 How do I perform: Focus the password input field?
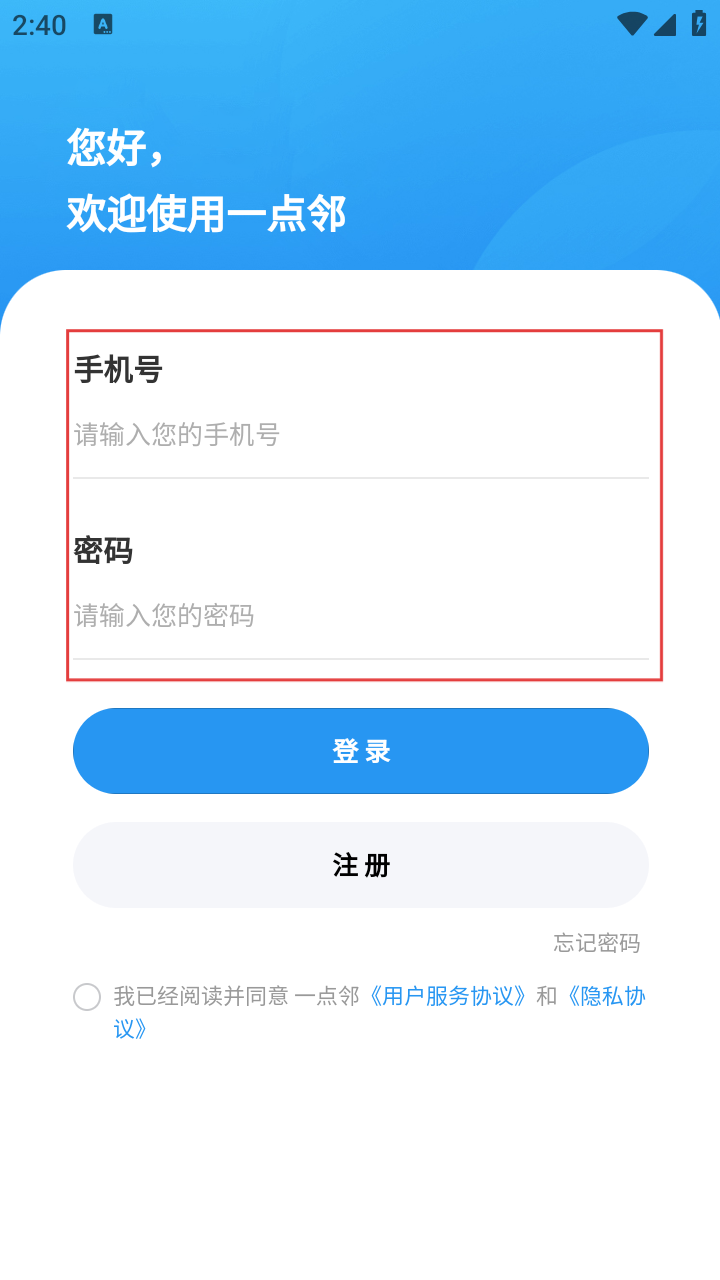360,615
